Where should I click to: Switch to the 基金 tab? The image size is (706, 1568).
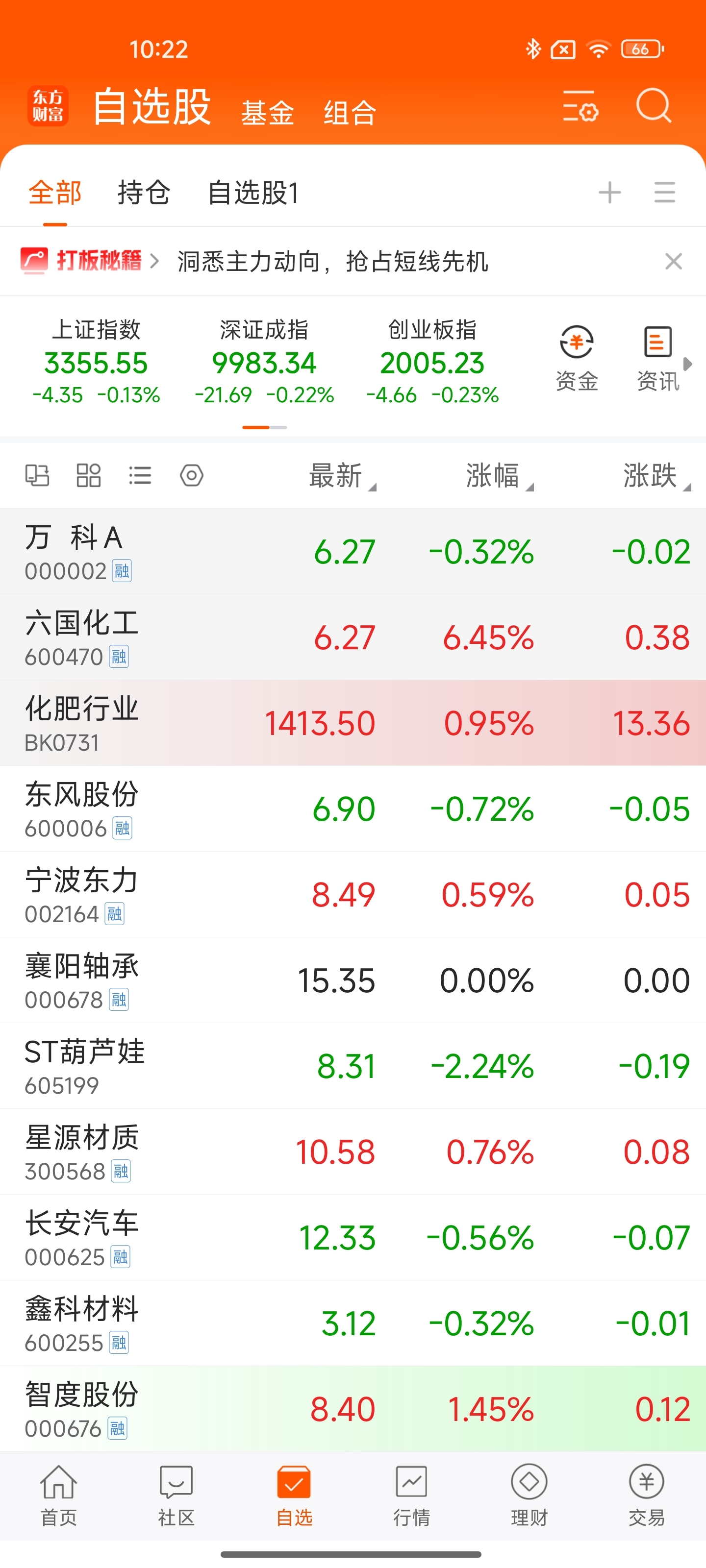coord(267,111)
